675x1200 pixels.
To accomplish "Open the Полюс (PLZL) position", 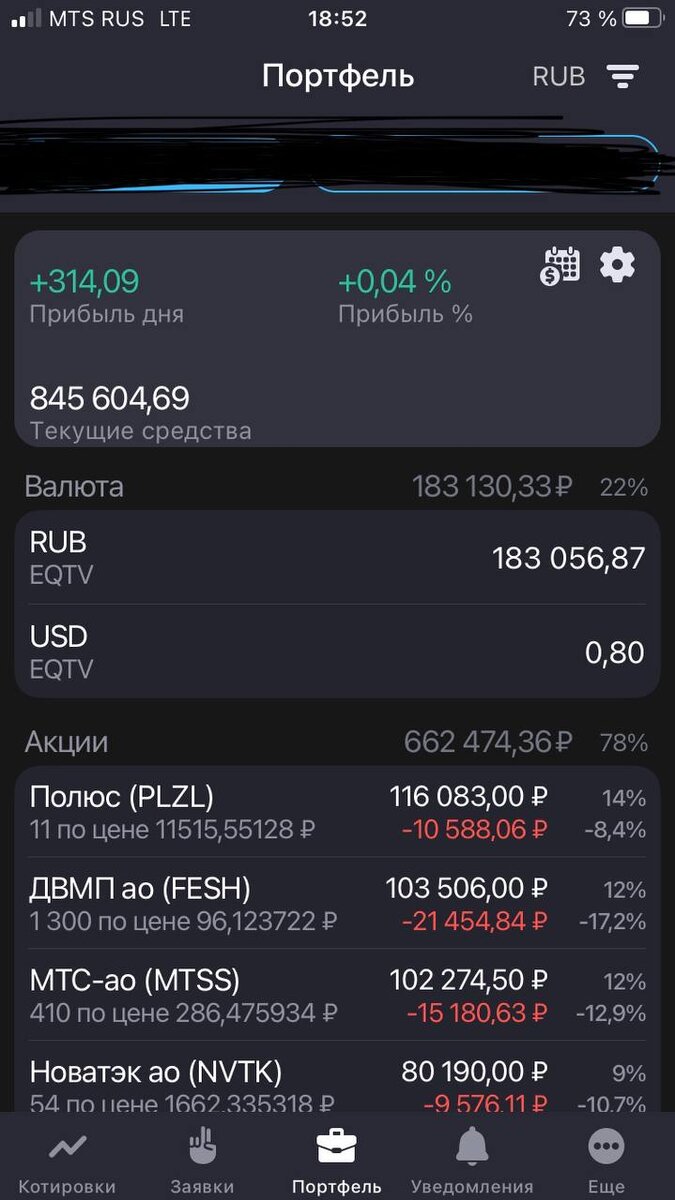I will (x=337, y=812).
